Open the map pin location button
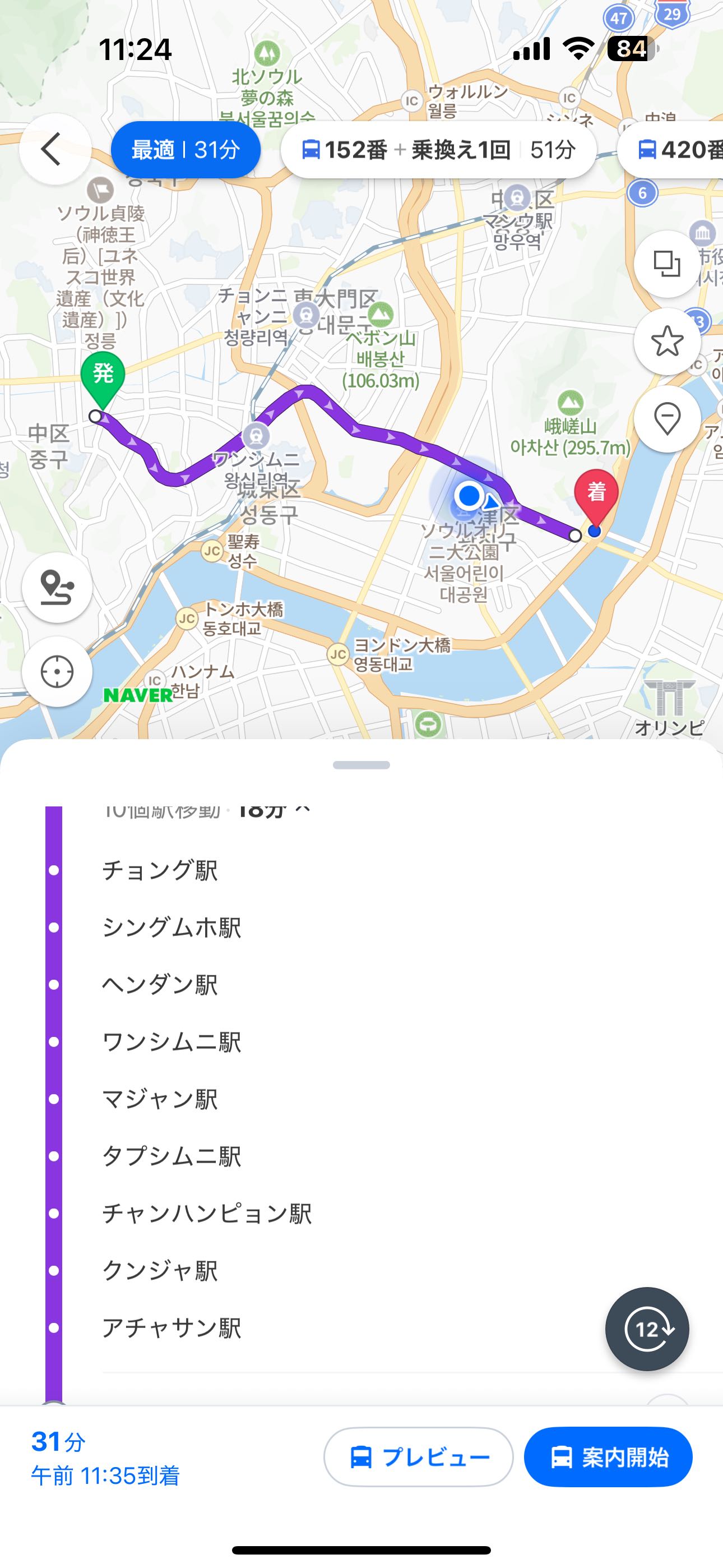This screenshot has width=723, height=1568. click(x=667, y=419)
